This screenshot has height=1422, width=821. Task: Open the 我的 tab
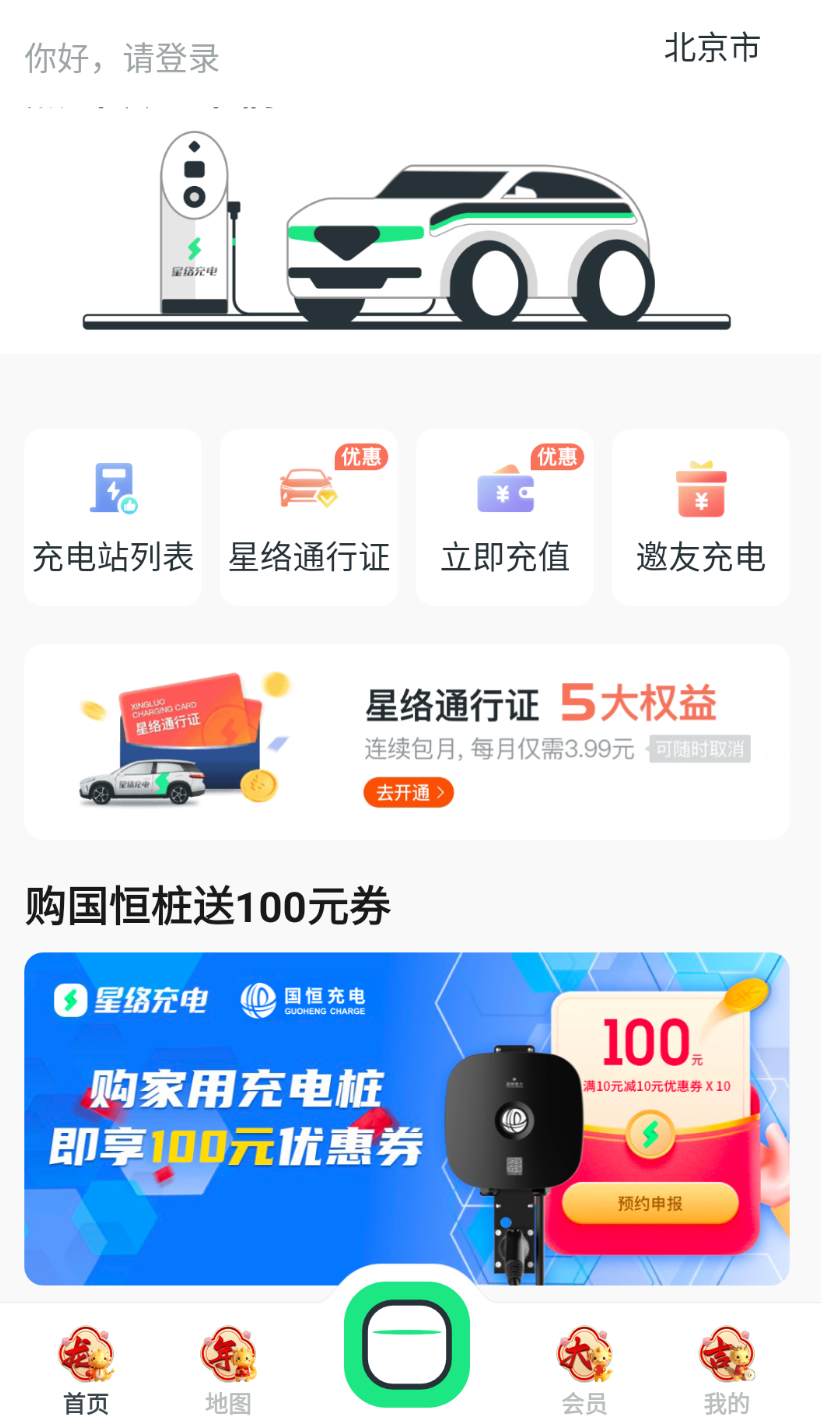click(726, 1370)
